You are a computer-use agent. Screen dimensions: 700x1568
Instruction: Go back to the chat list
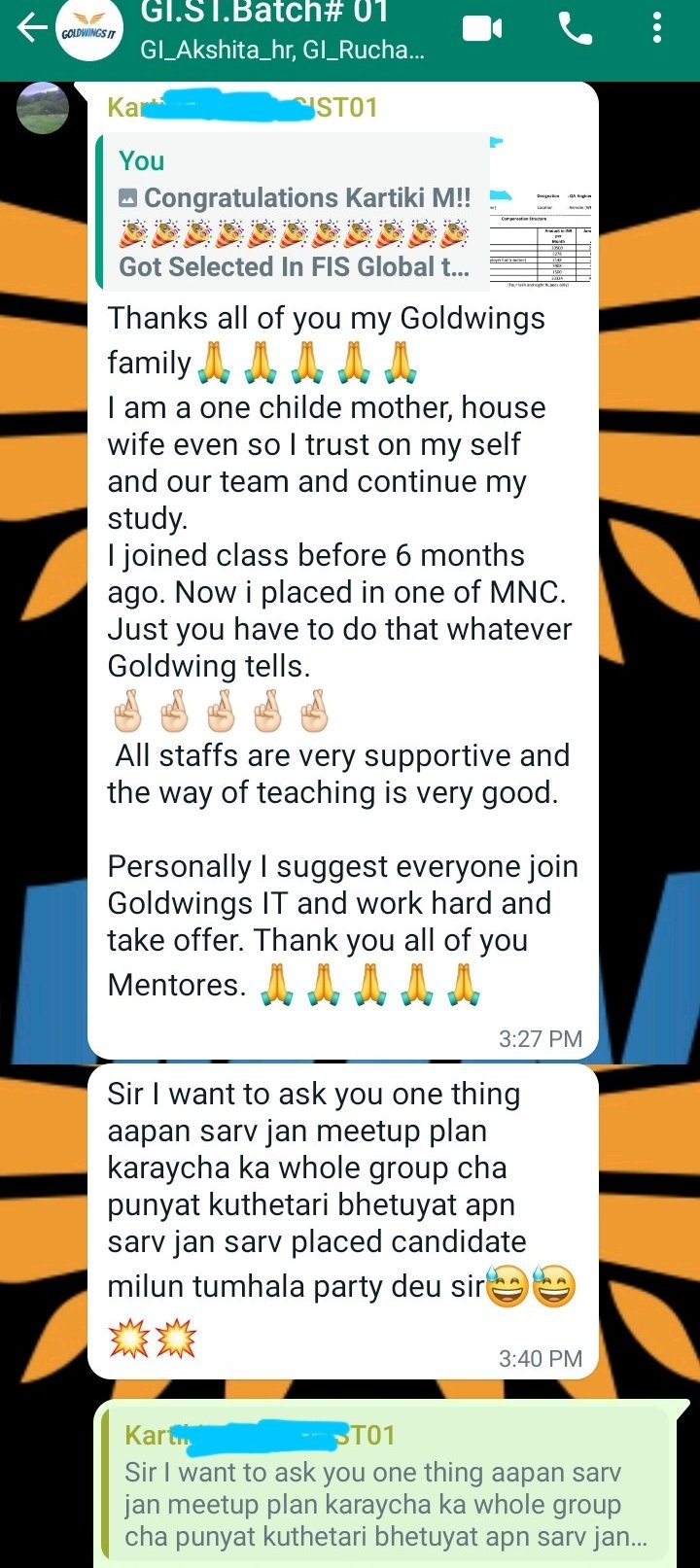point(31,29)
